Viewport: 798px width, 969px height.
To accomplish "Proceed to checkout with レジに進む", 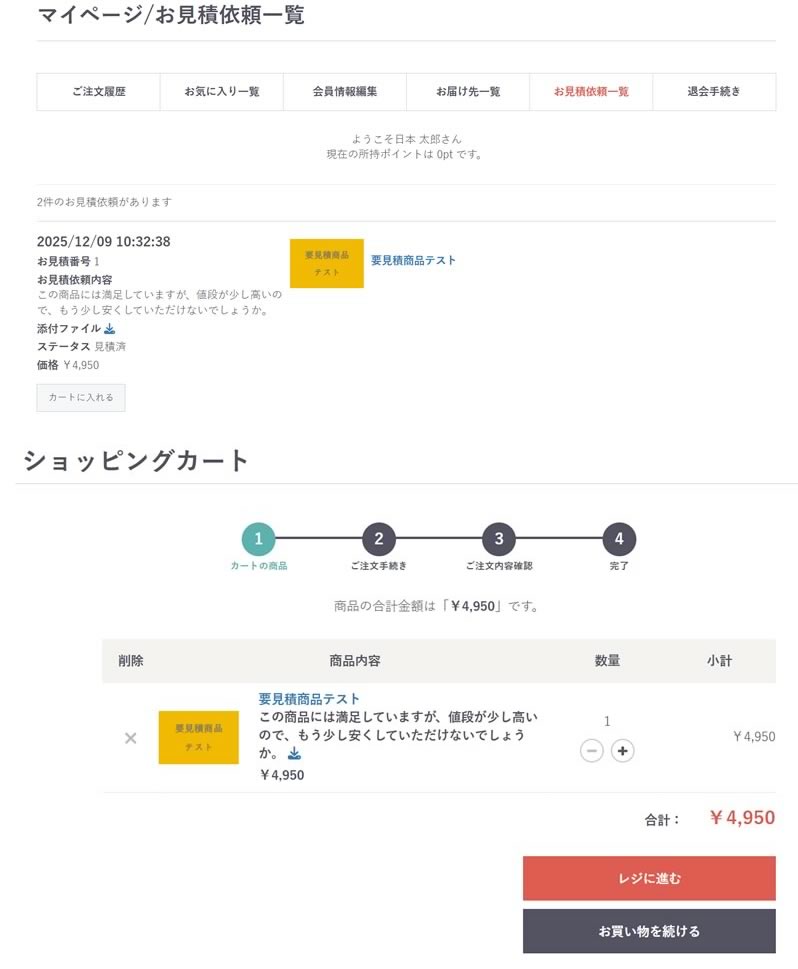I will point(649,878).
